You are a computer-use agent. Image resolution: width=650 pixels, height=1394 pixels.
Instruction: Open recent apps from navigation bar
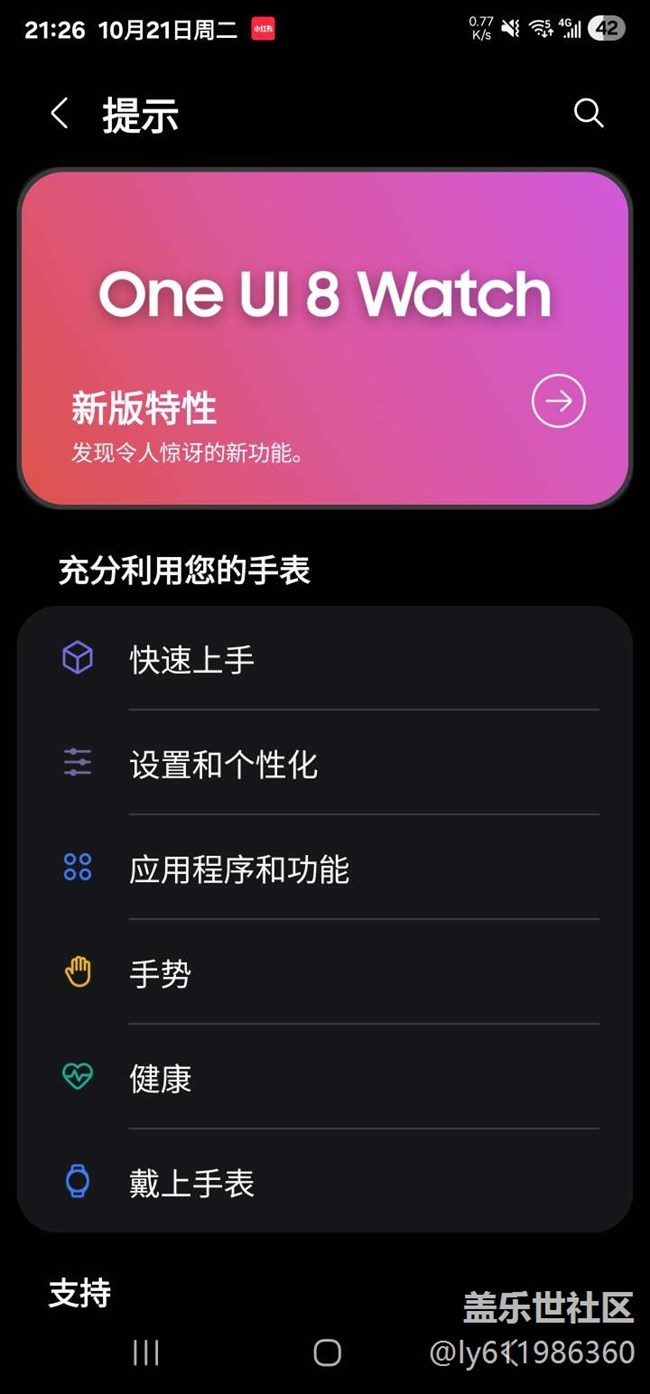tap(146, 1353)
